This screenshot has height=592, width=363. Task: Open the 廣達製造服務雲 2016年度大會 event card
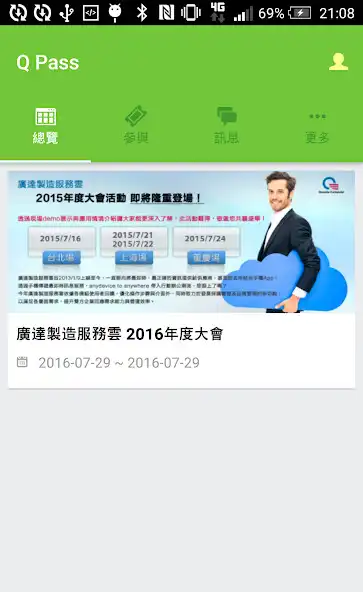pyautogui.click(x=181, y=279)
